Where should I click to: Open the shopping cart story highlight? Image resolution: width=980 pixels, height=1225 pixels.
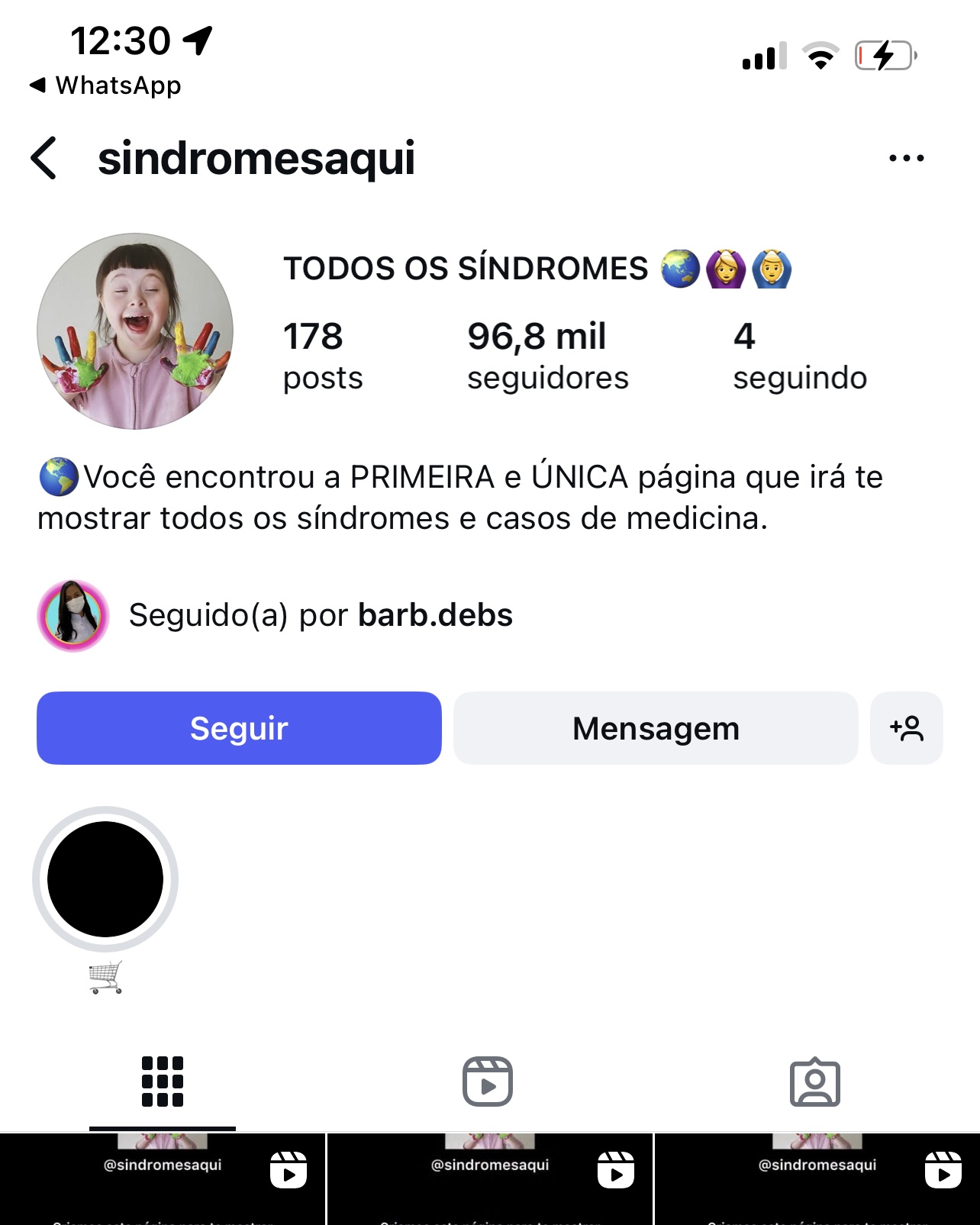coord(105,880)
